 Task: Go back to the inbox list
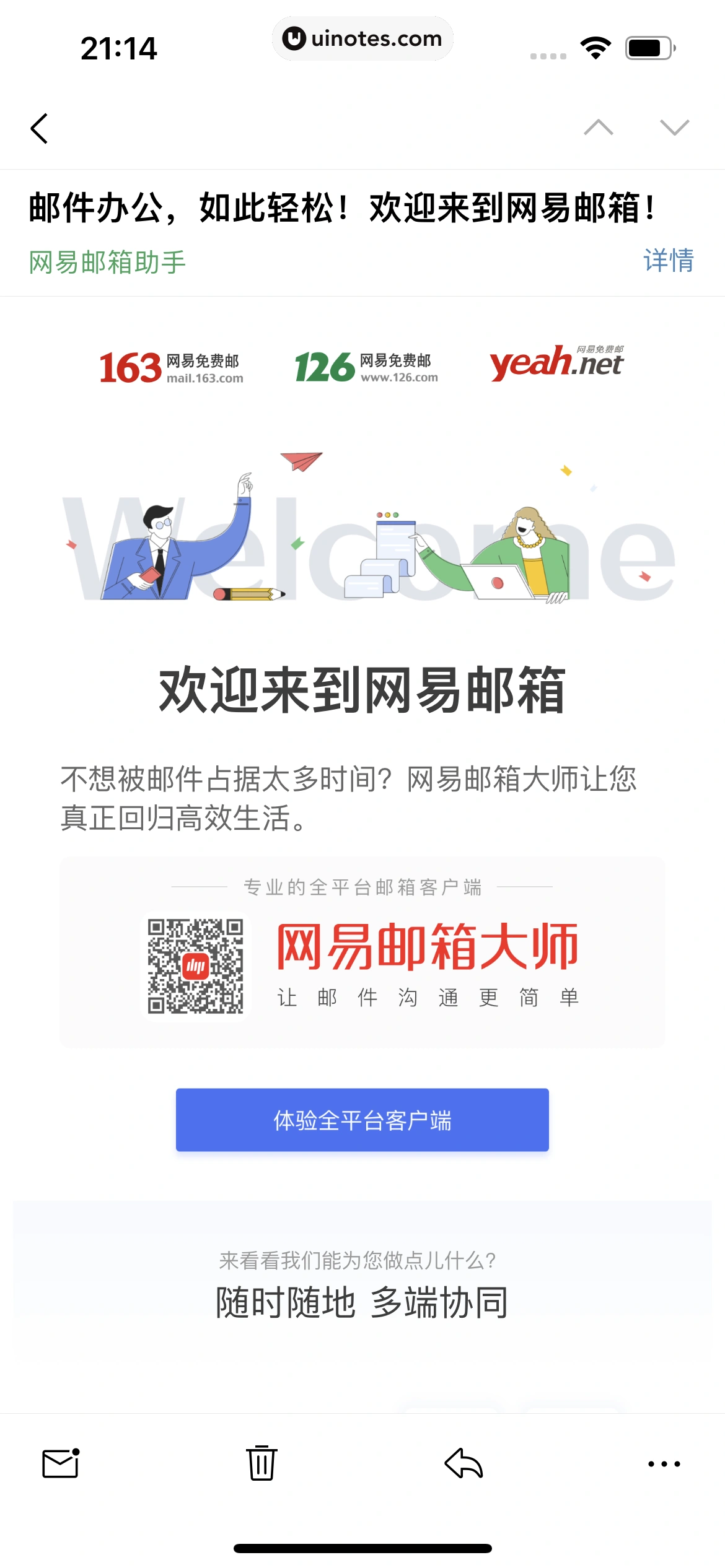click(x=40, y=128)
